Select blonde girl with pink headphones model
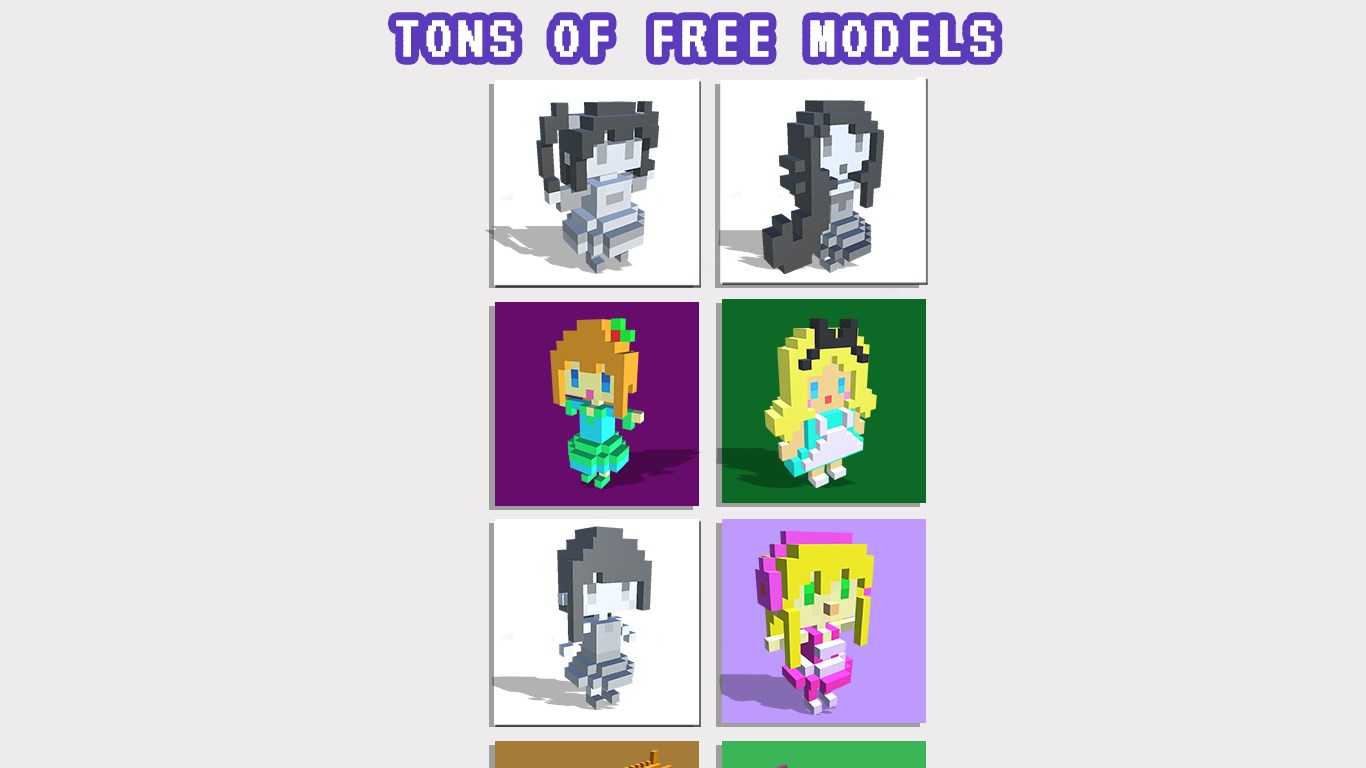The height and width of the screenshot is (768, 1366). (823, 621)
